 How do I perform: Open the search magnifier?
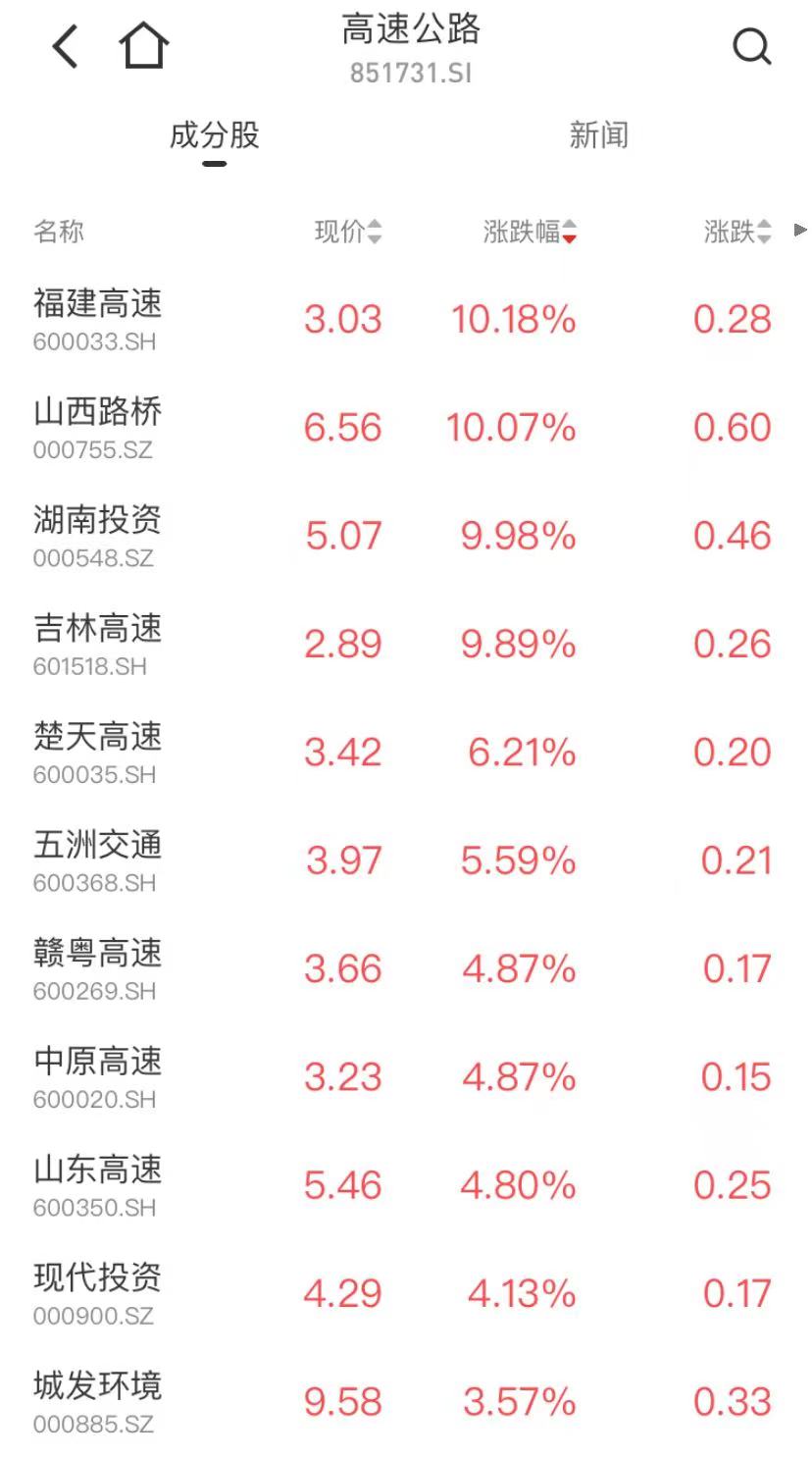(x=751, y=46)
